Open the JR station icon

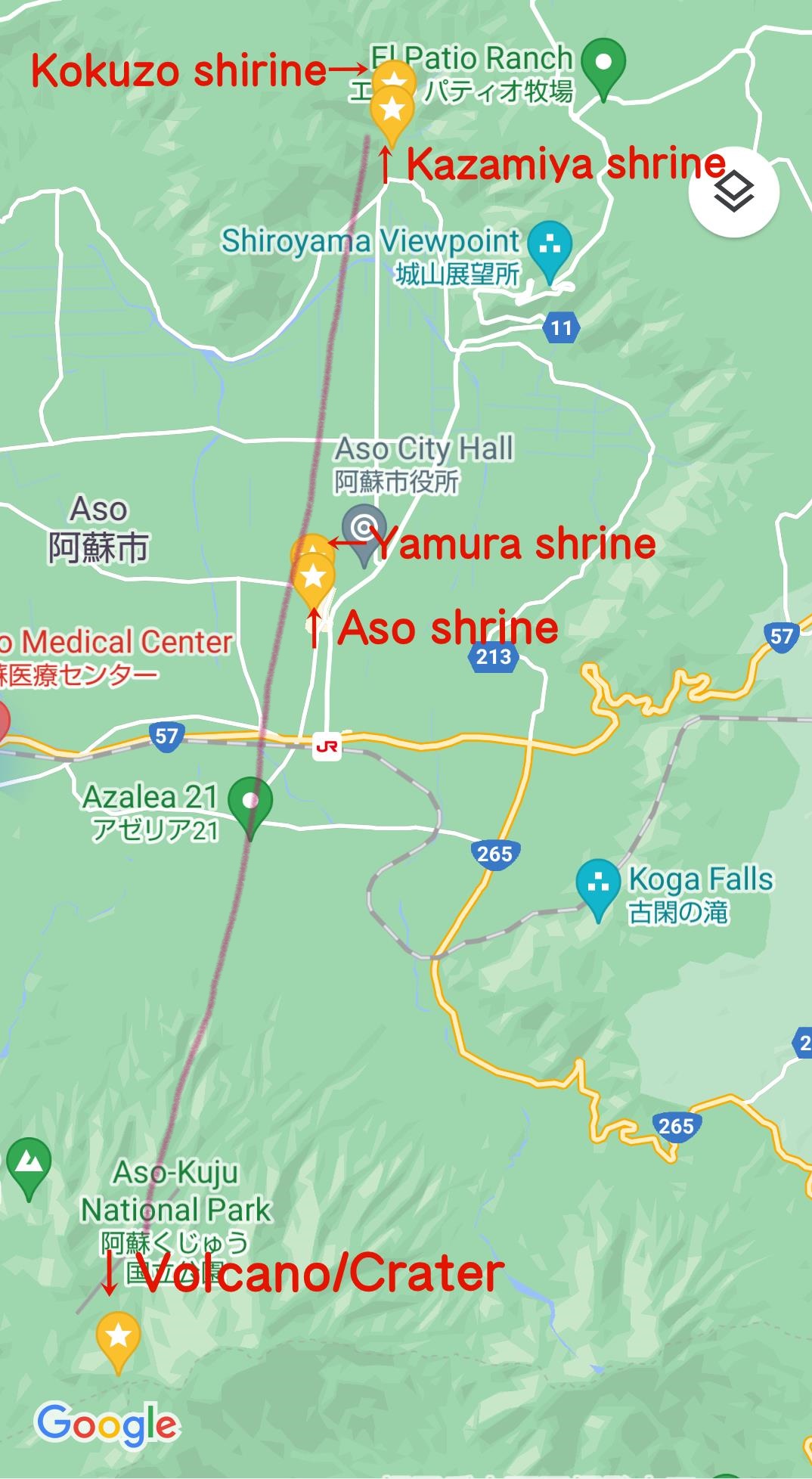[x=327, y=746]
